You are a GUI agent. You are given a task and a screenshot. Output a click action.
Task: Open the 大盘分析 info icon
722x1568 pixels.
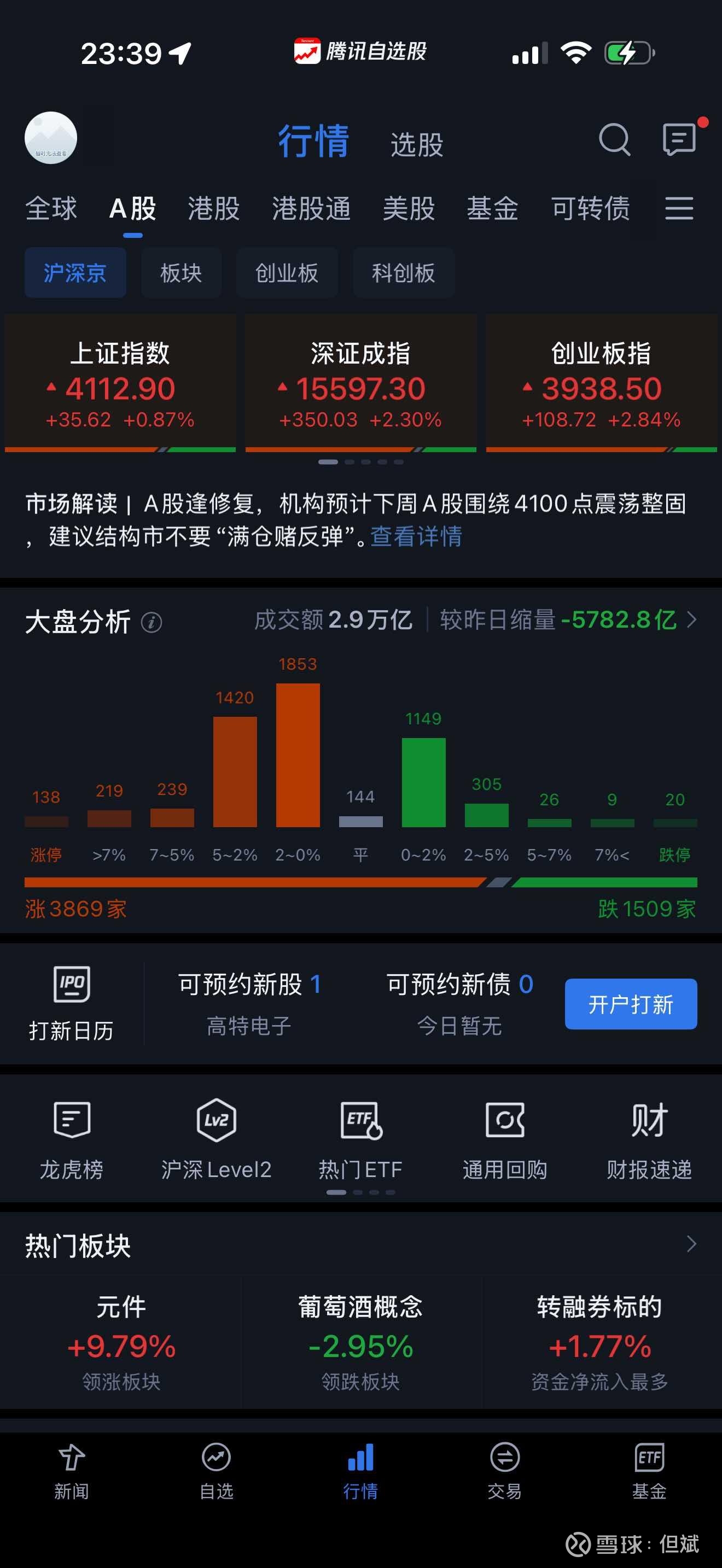(152, 622)
